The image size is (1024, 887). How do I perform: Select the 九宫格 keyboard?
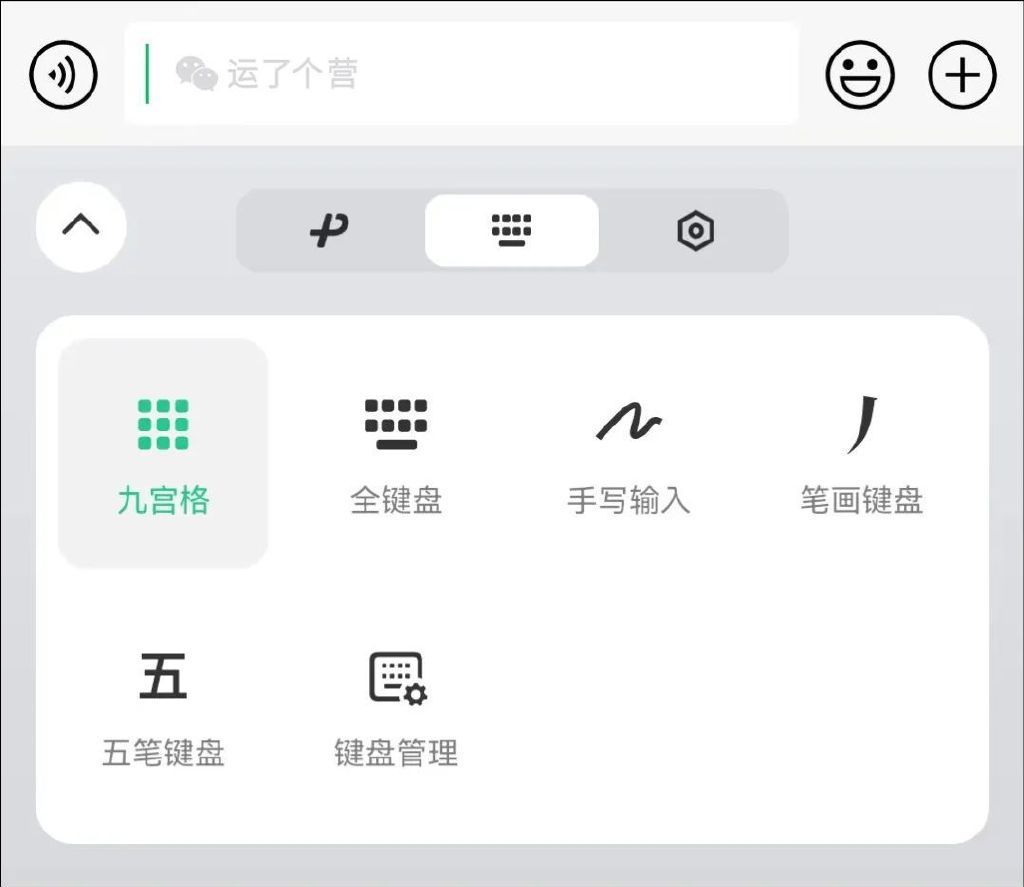[x=163, y=453]
